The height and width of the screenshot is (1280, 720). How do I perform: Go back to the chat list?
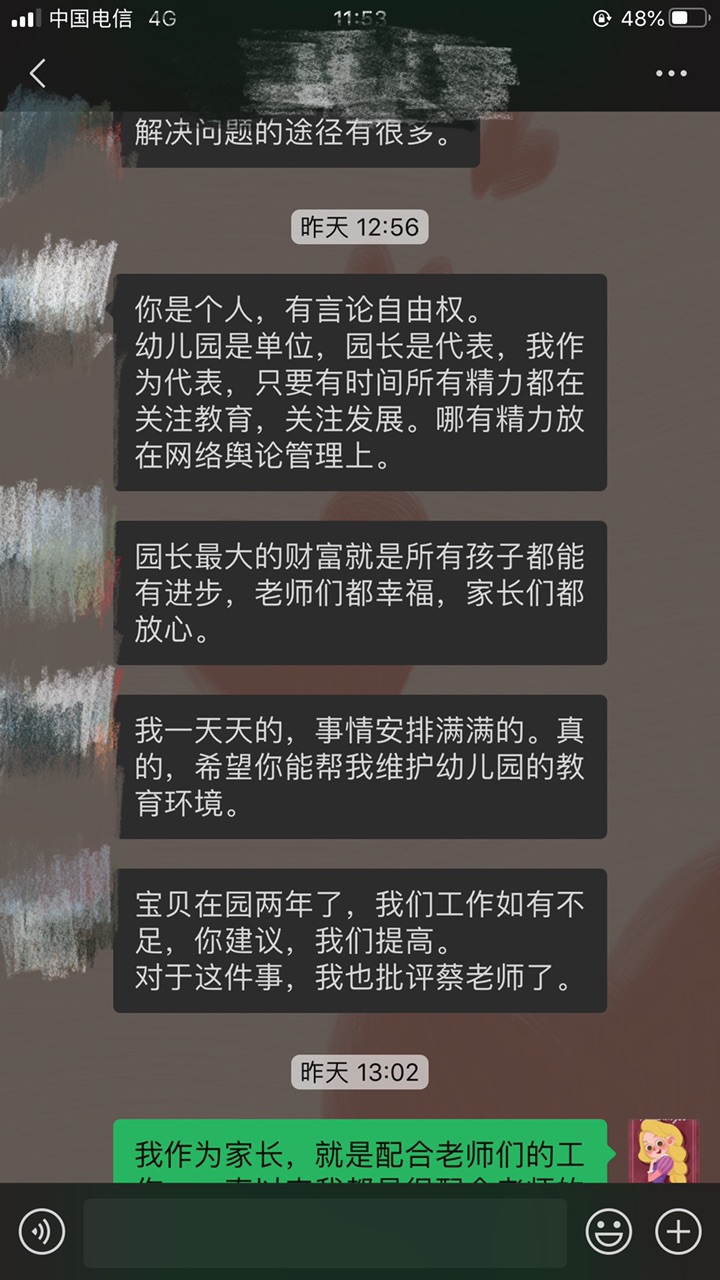(38, 73)
